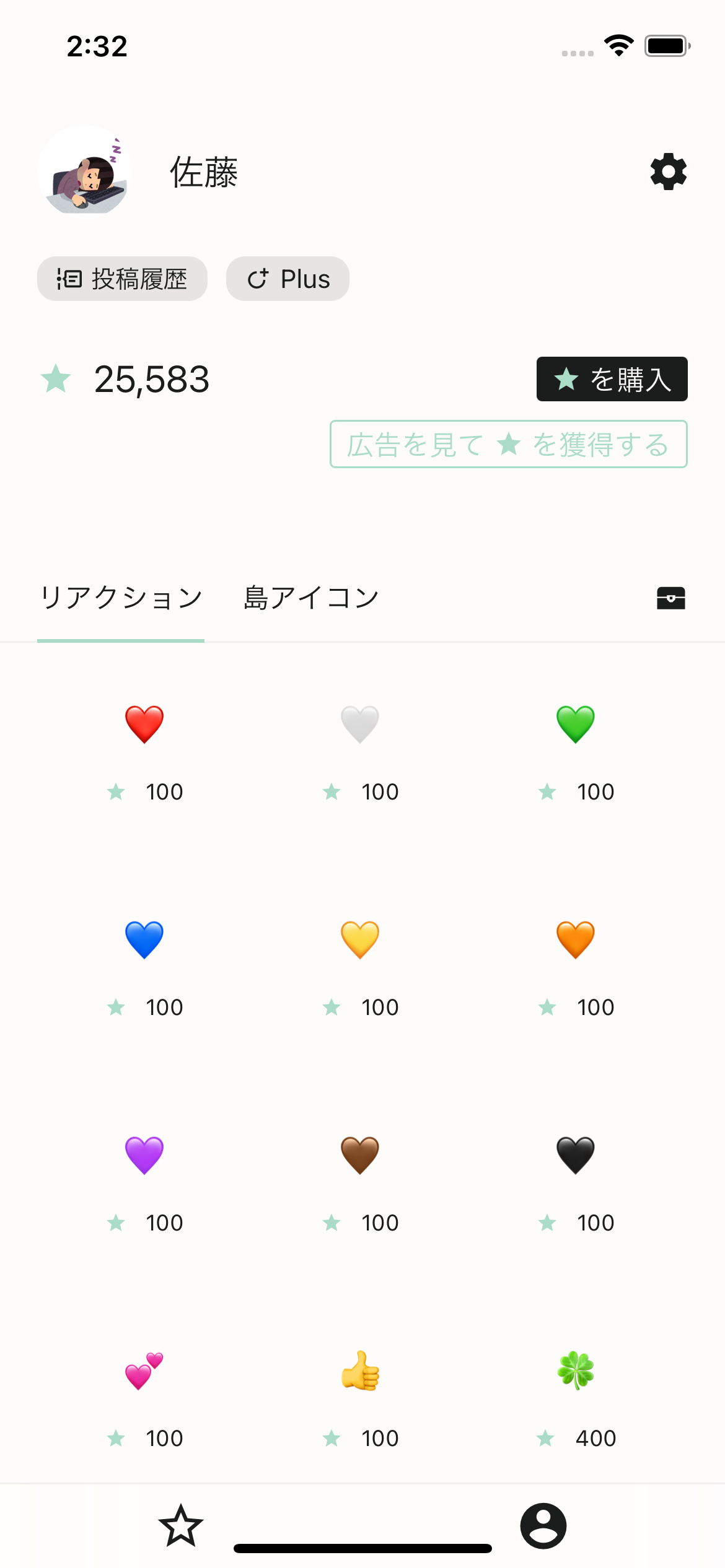Tap the Plus chip

coord(288,279)
